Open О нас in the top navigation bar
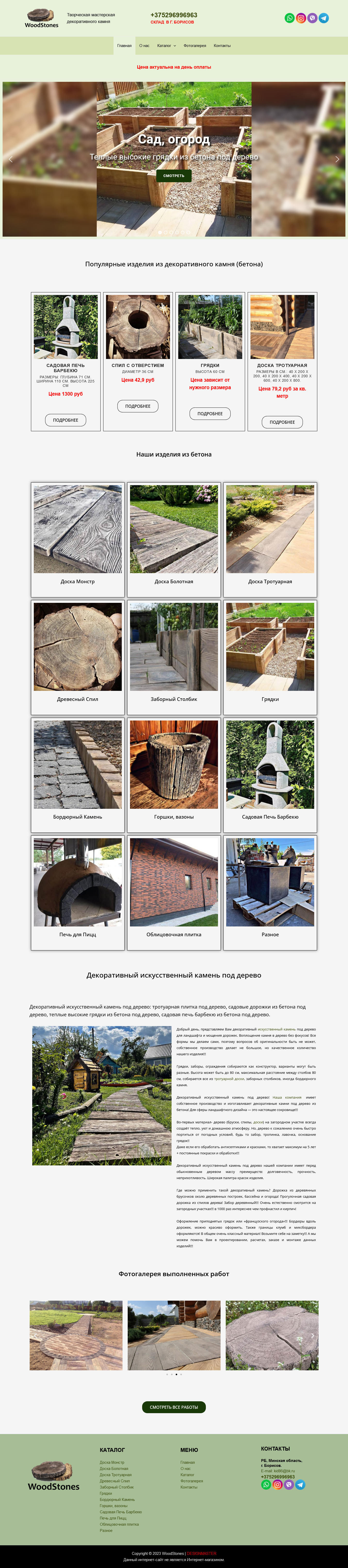The image size is (348, 1568). (x=144, y=46)
